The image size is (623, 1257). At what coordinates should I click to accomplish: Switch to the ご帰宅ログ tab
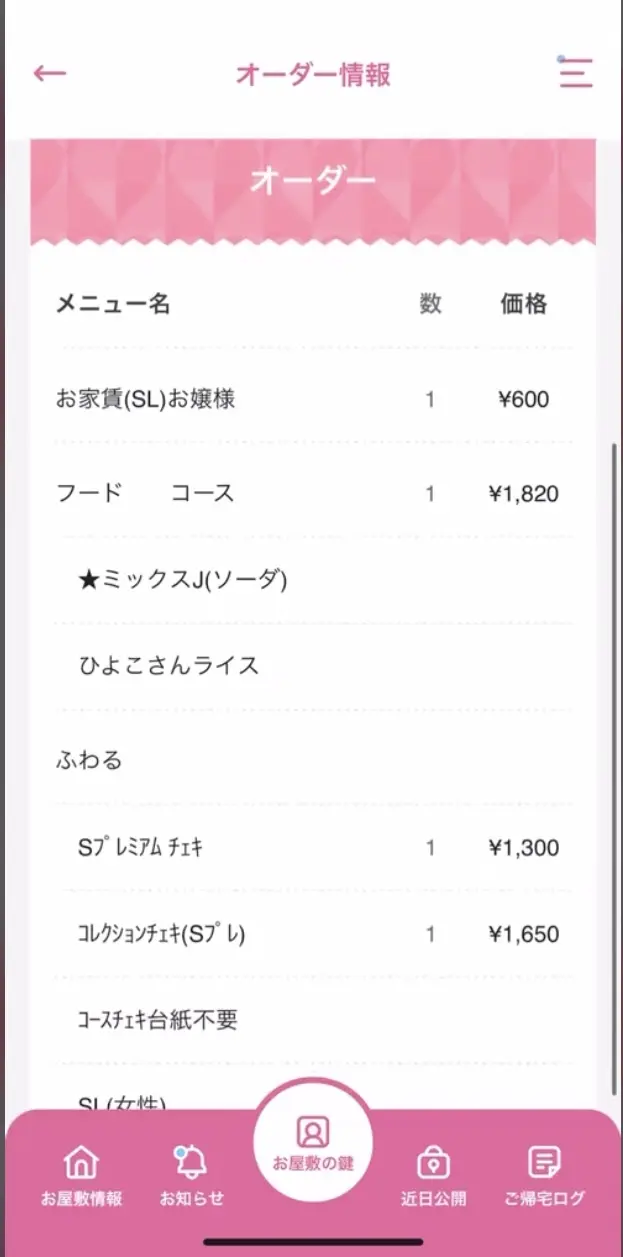click(543, 1175)
